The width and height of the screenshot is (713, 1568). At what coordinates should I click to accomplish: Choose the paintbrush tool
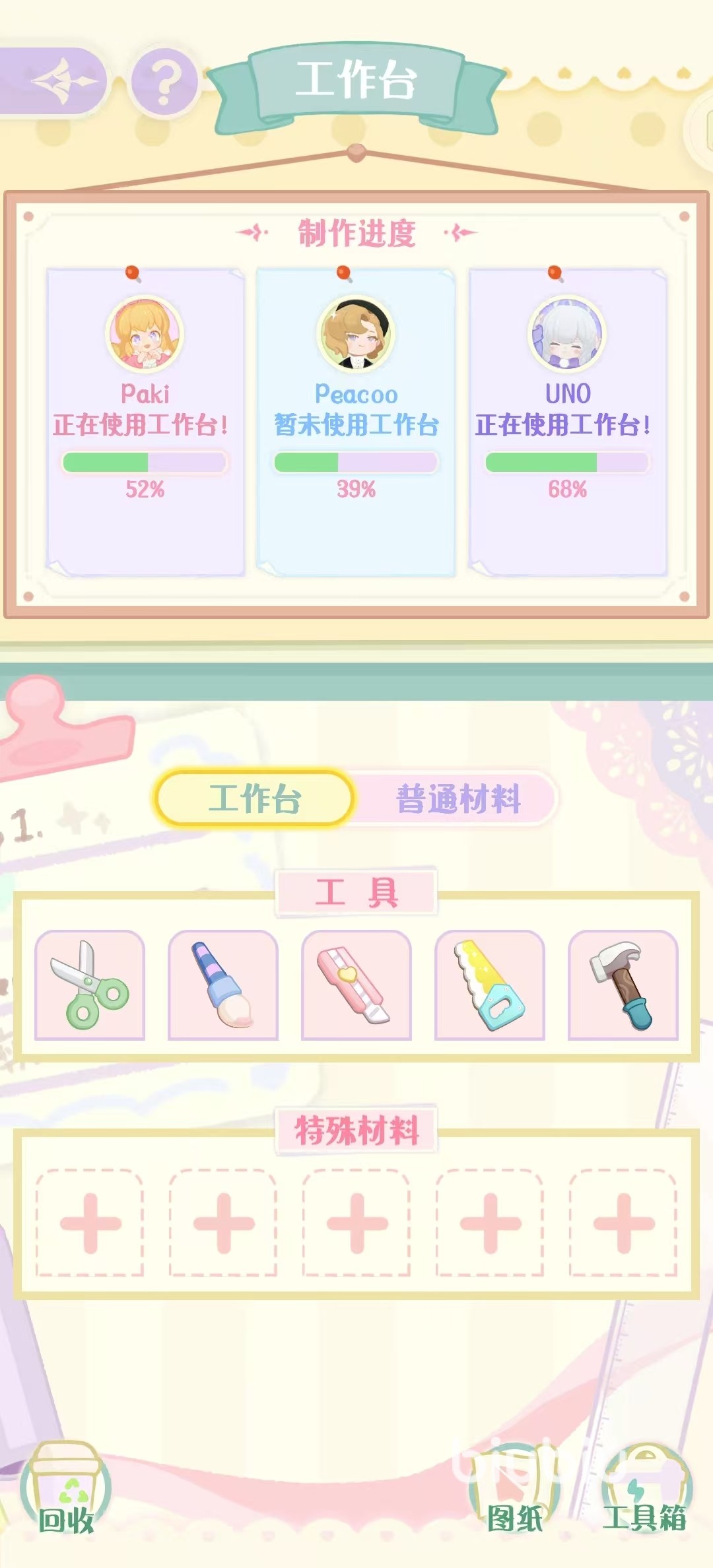[x=223, y=985]
